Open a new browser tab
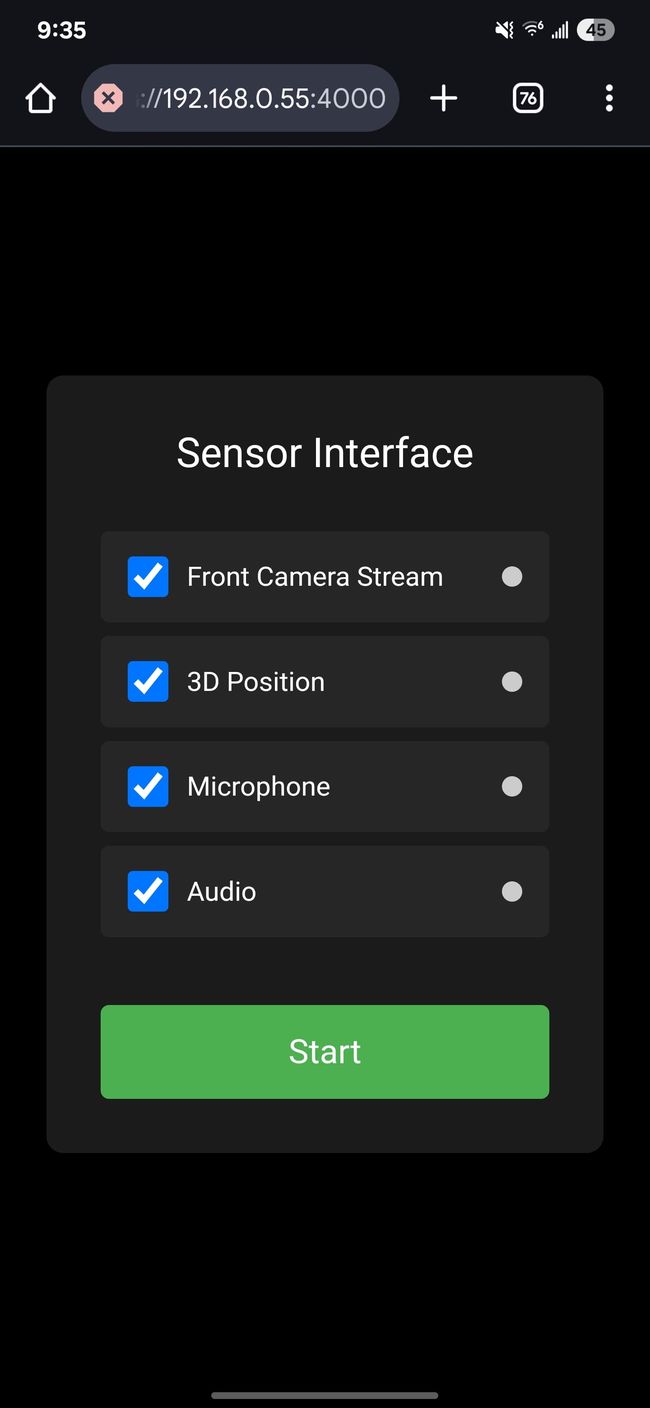This screenshot has width=650, height=1408. click(x=443, y=98)
